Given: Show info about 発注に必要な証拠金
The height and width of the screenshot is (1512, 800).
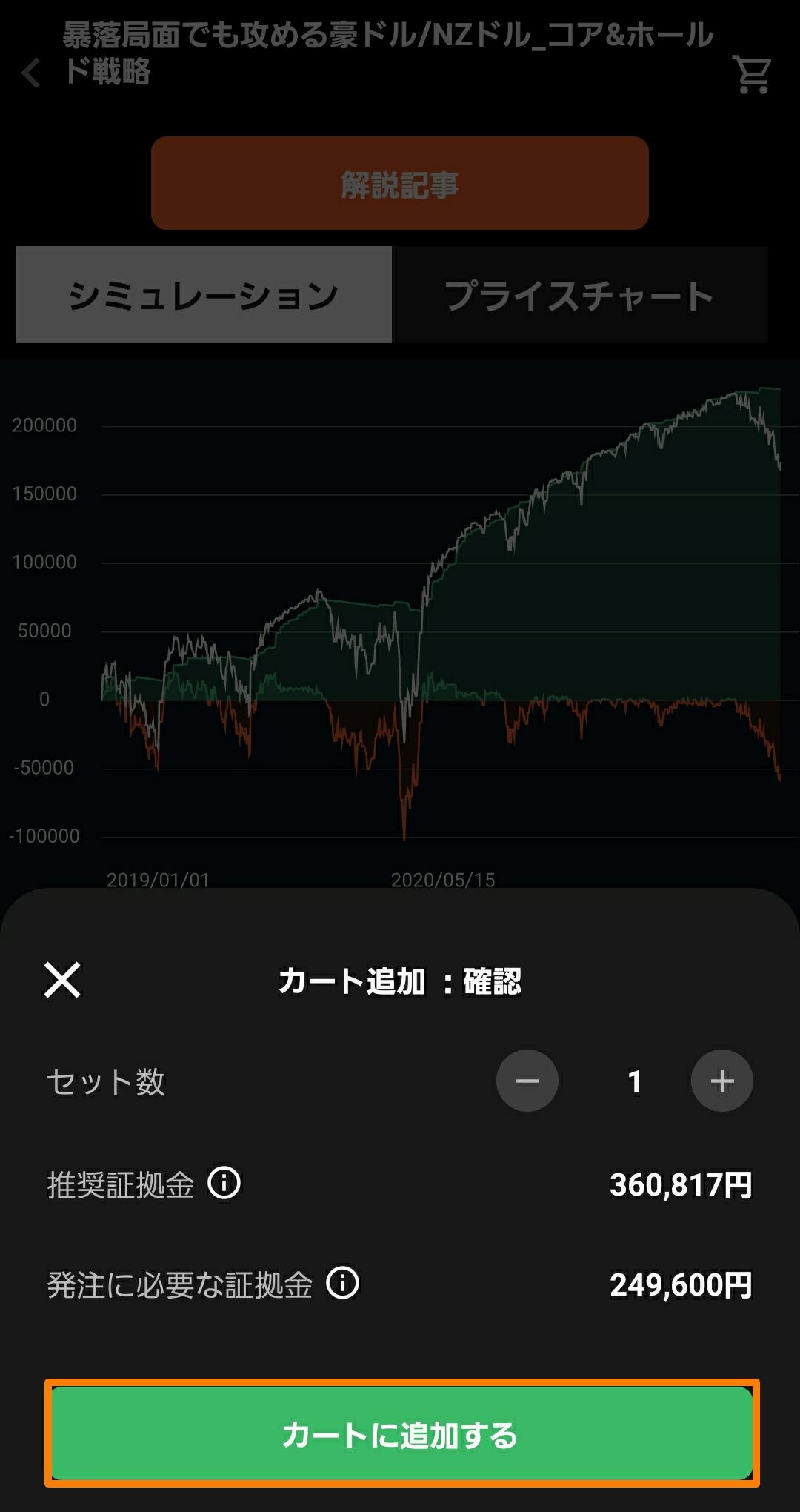Looking at the screenshot, I should point(343,1283).
